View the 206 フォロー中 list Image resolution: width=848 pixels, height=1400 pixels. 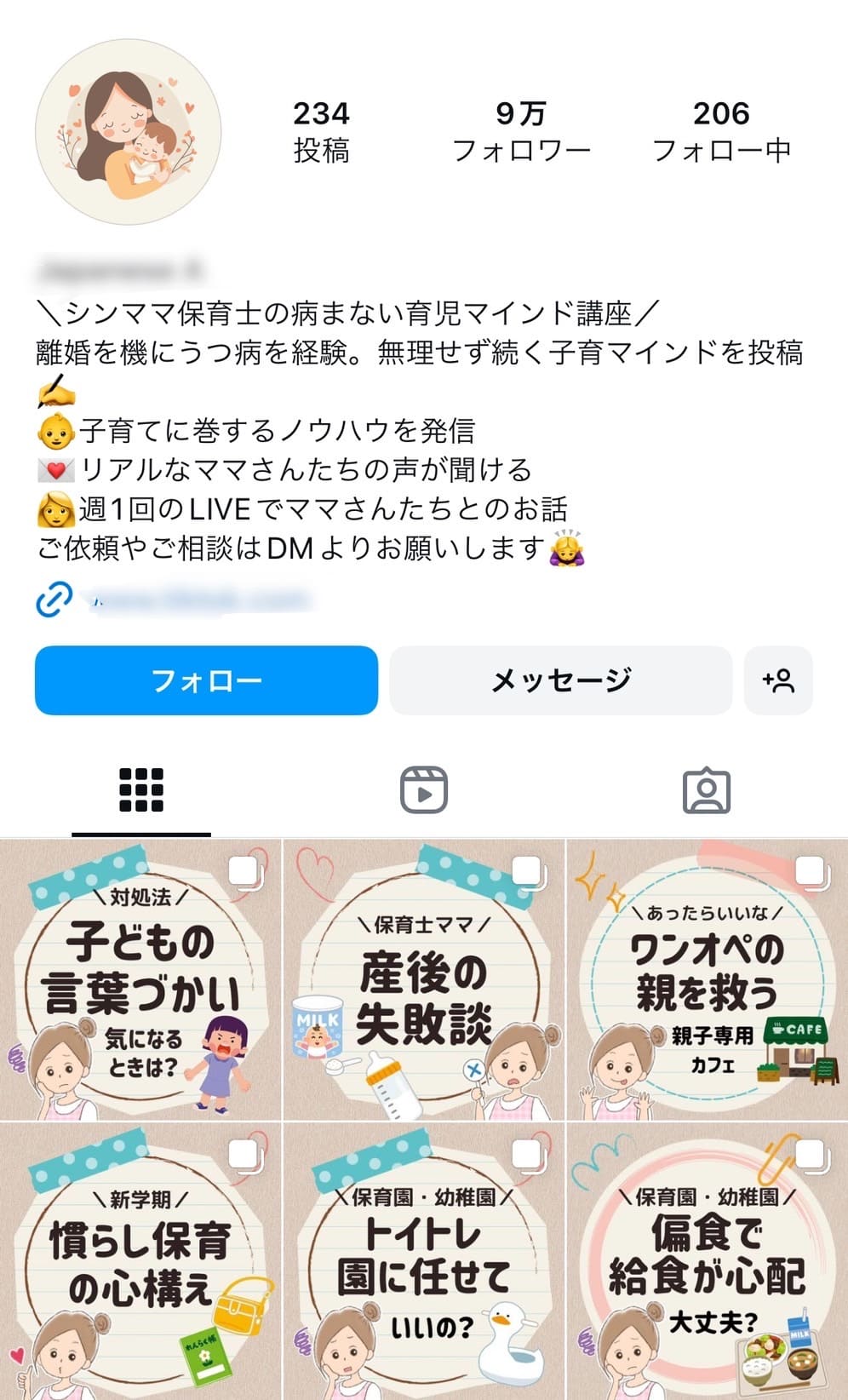721,132
